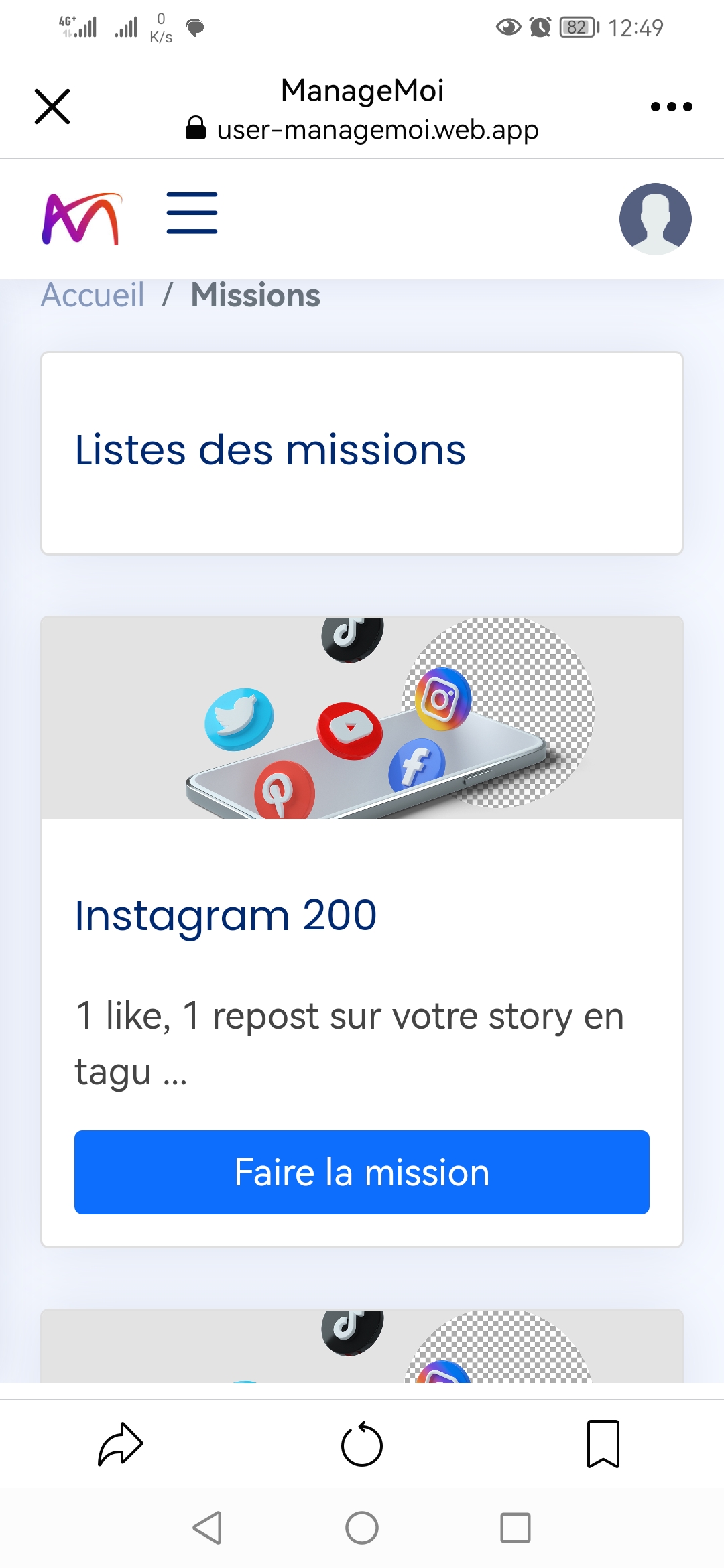
Task: Share this page
Action: (x=121, y=1444)
